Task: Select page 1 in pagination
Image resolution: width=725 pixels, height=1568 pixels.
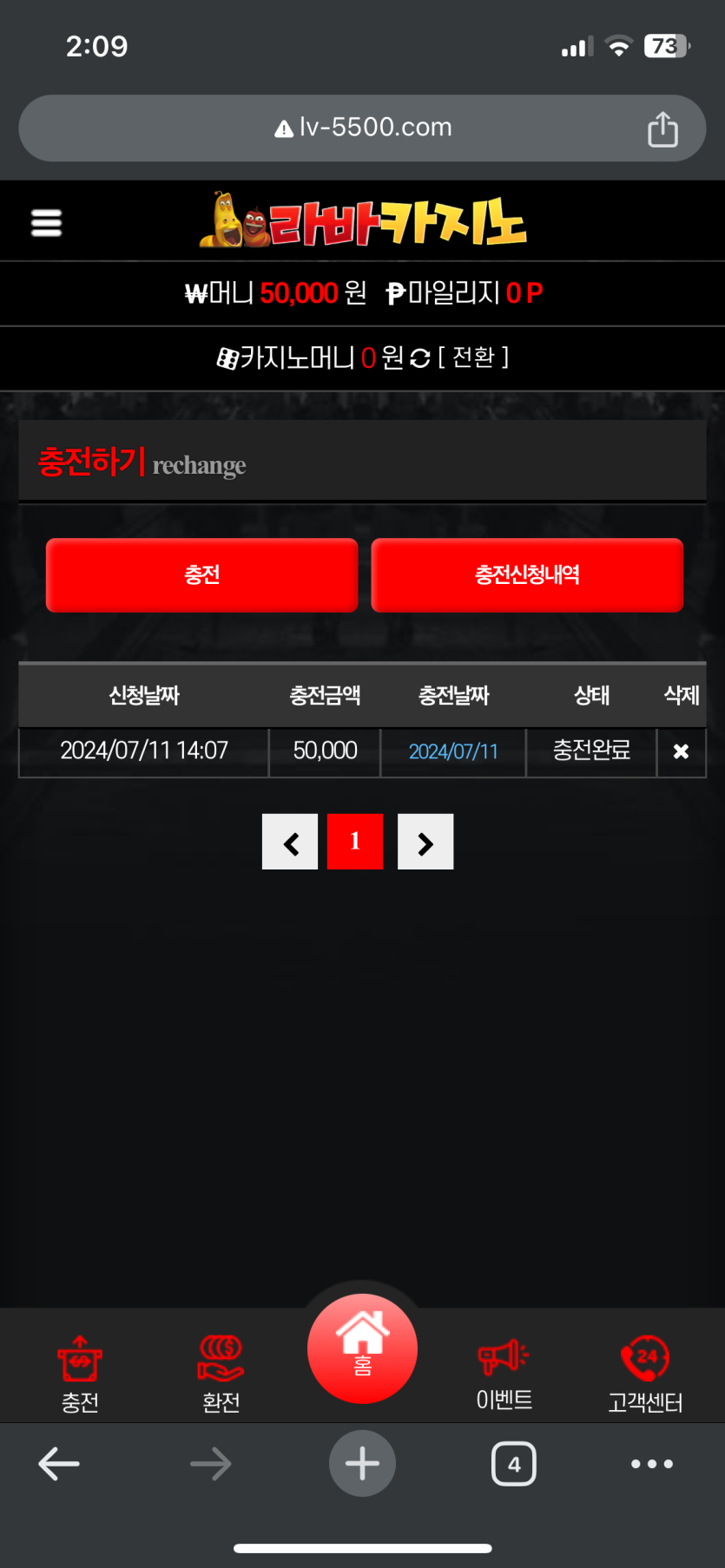Action: point(355,842)
